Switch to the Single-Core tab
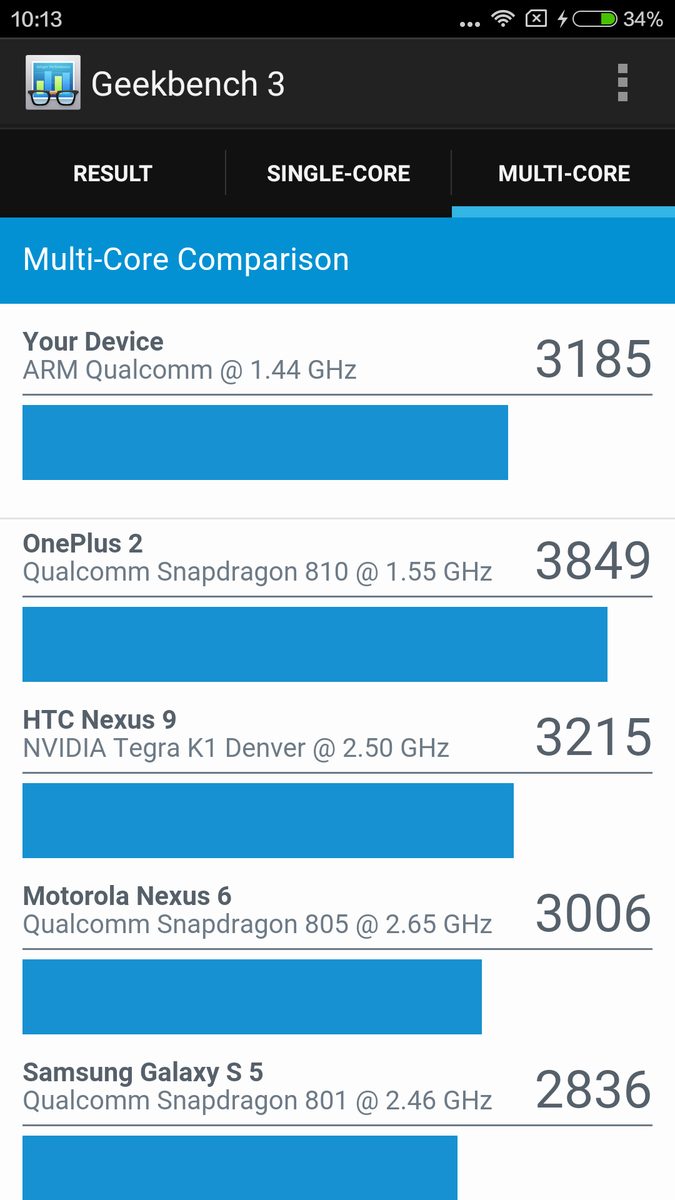The image size is (675, 1200). [338, 174]
